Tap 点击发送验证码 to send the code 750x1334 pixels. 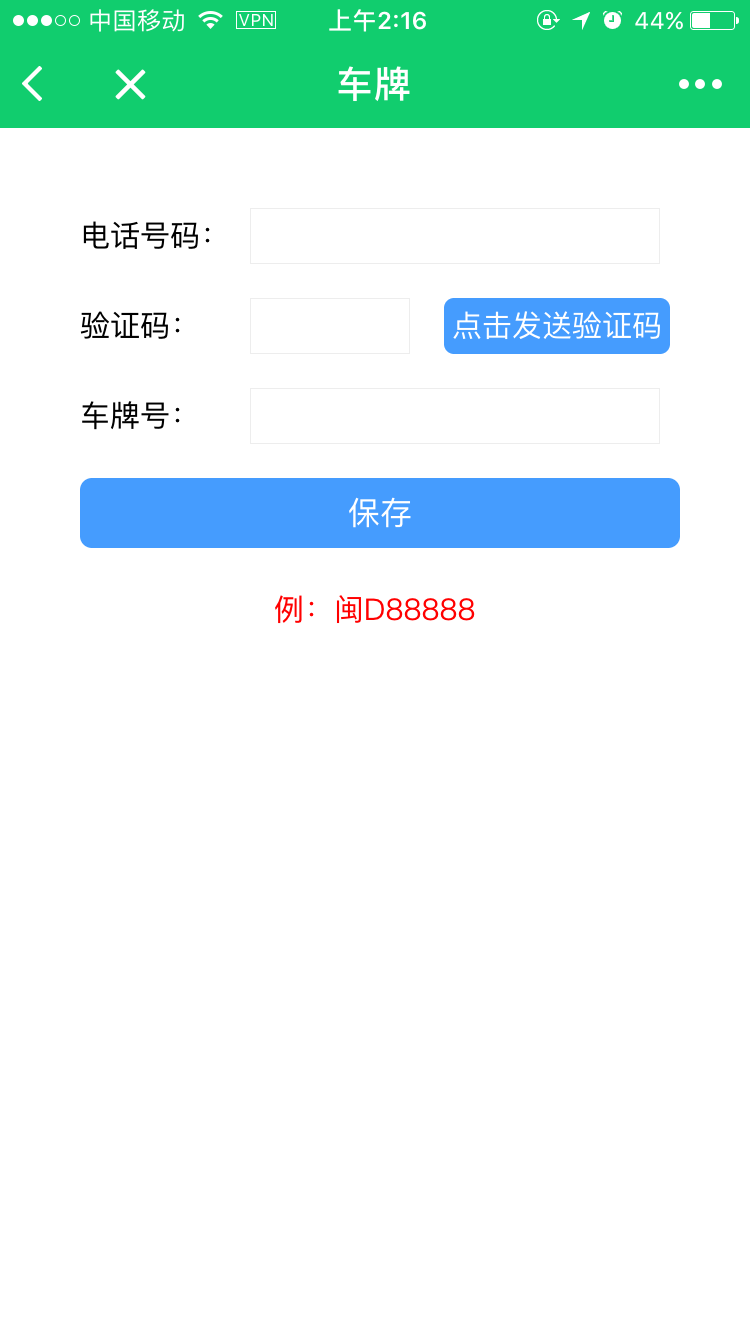tap(557, 326)
